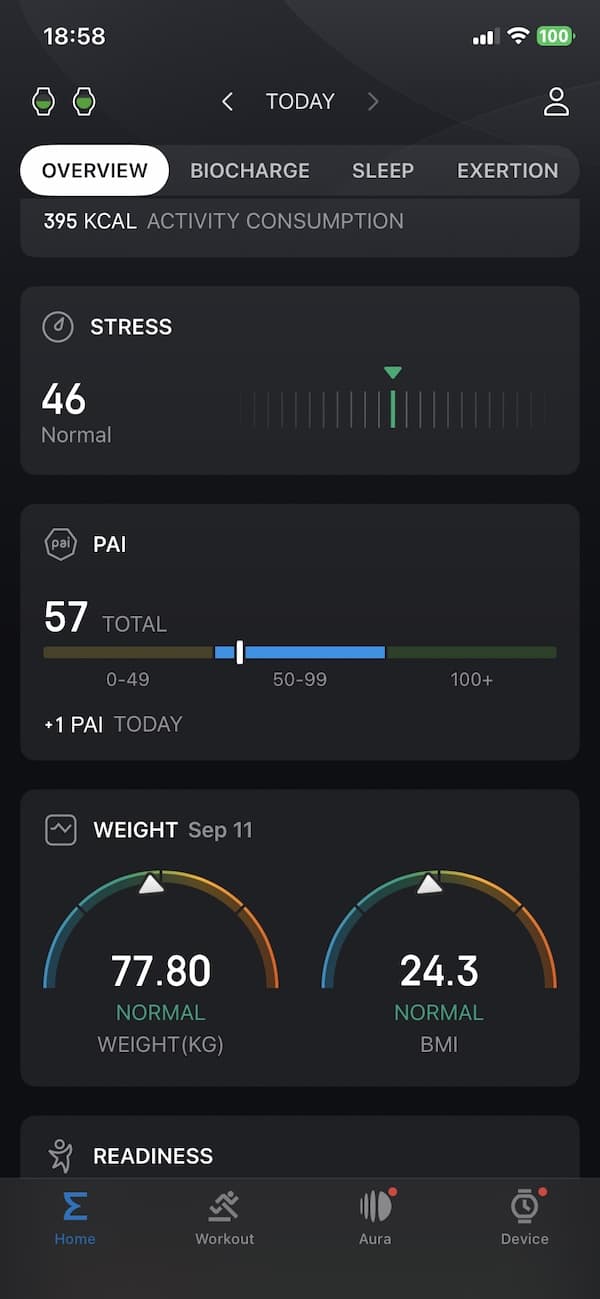This screenshot has width=600, height=1299.
Task: Open the Device tab
Action: pos(525,1218)
